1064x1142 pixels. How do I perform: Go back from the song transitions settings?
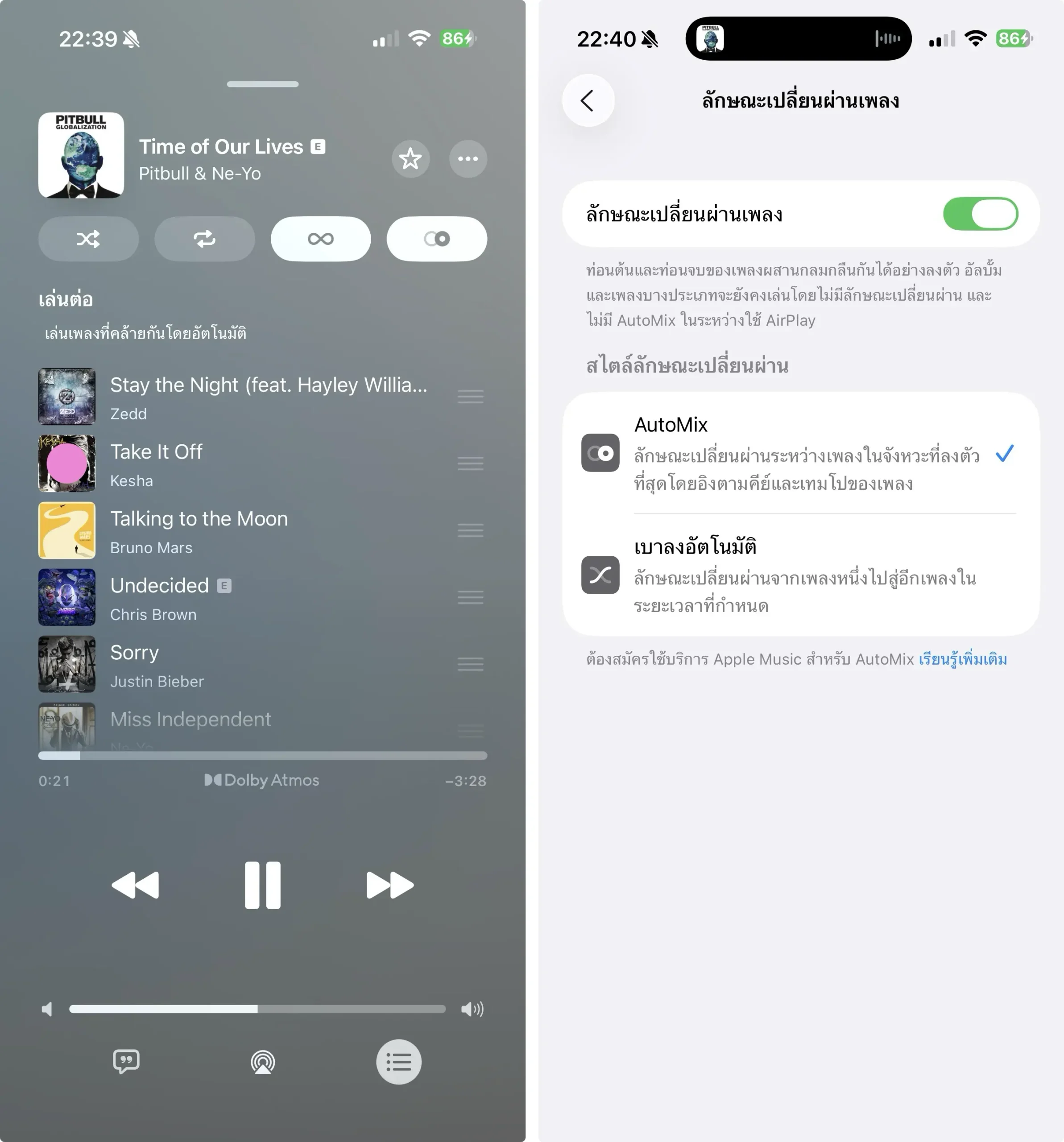click(588, 100)
